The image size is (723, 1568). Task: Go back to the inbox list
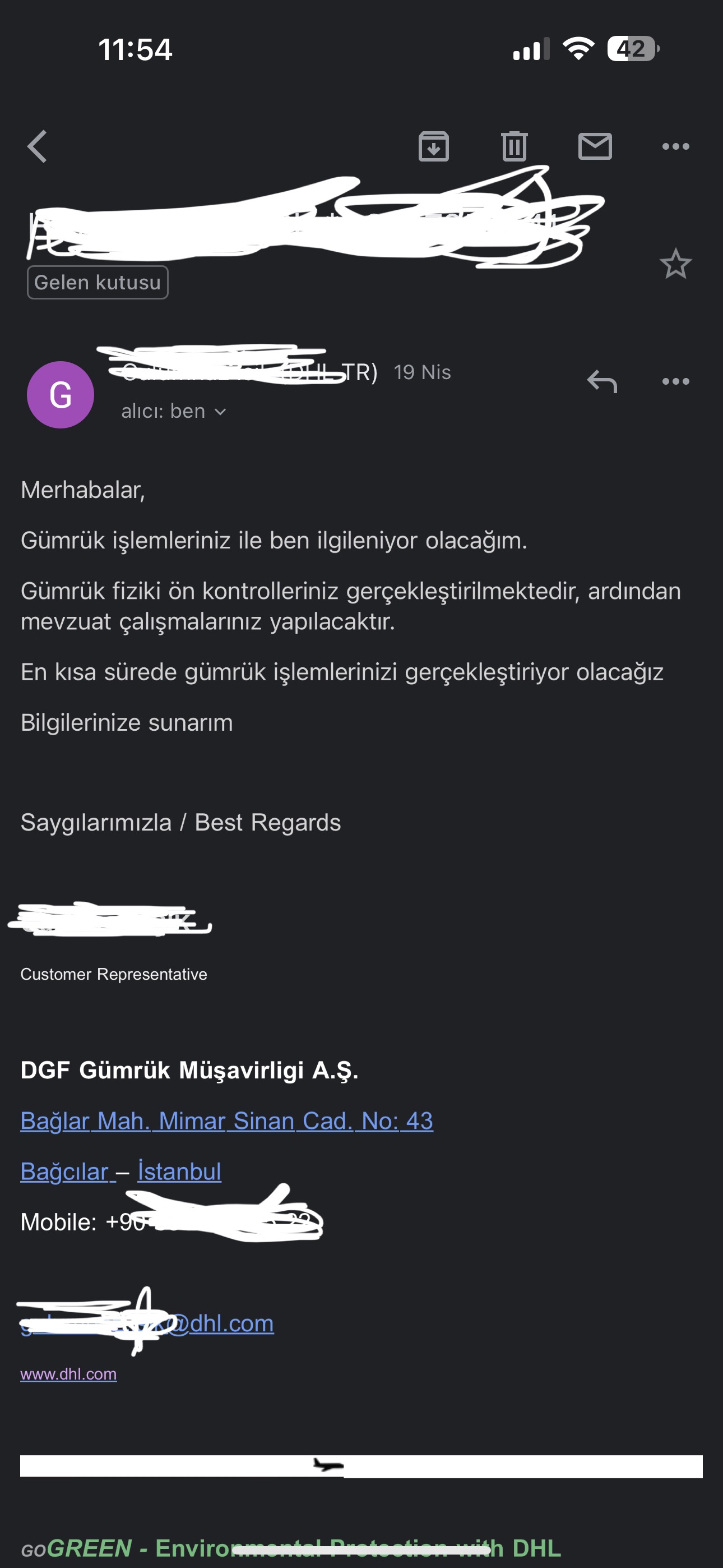38,147
